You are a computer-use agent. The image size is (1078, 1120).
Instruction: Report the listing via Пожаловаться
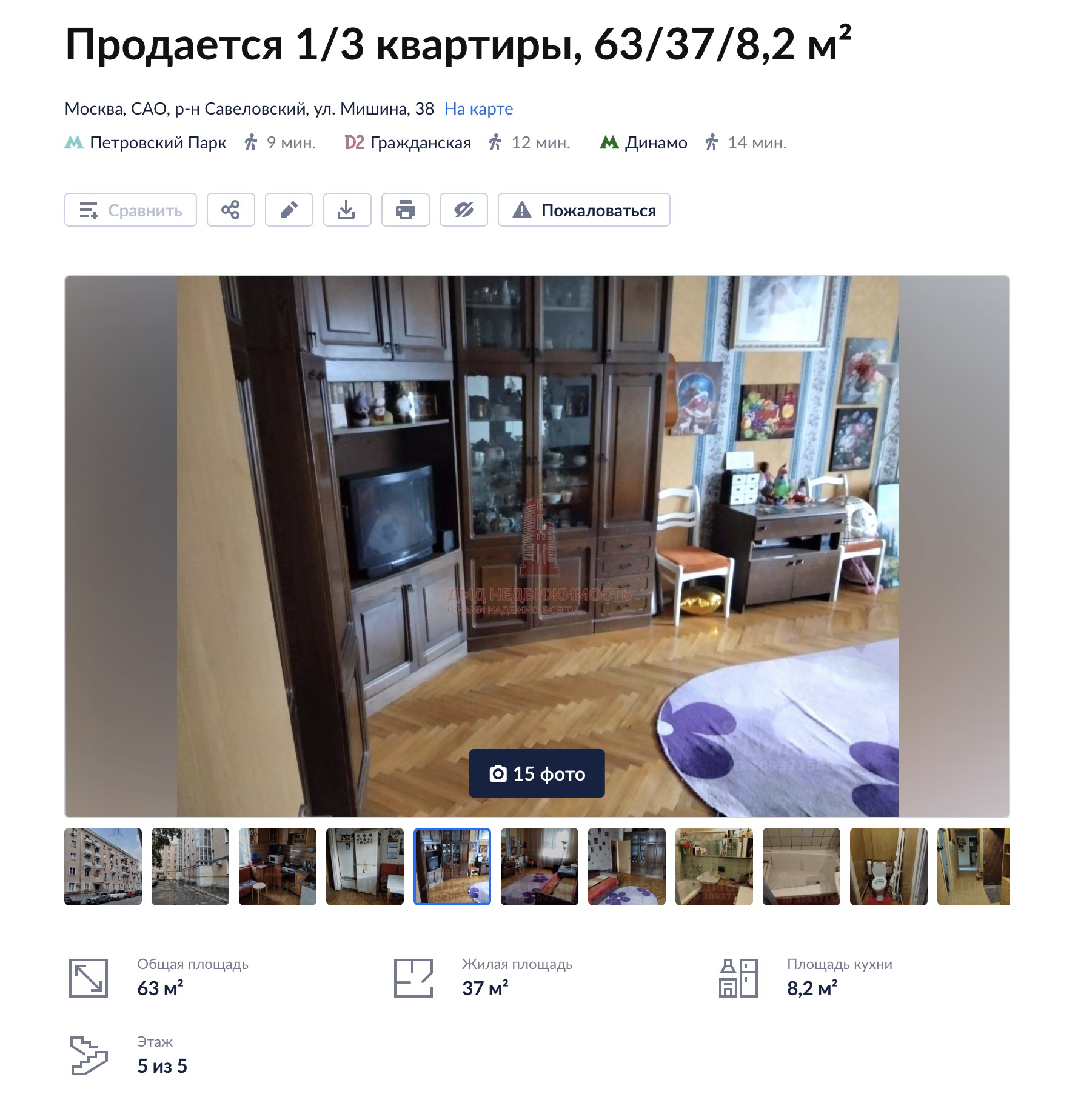583,210
